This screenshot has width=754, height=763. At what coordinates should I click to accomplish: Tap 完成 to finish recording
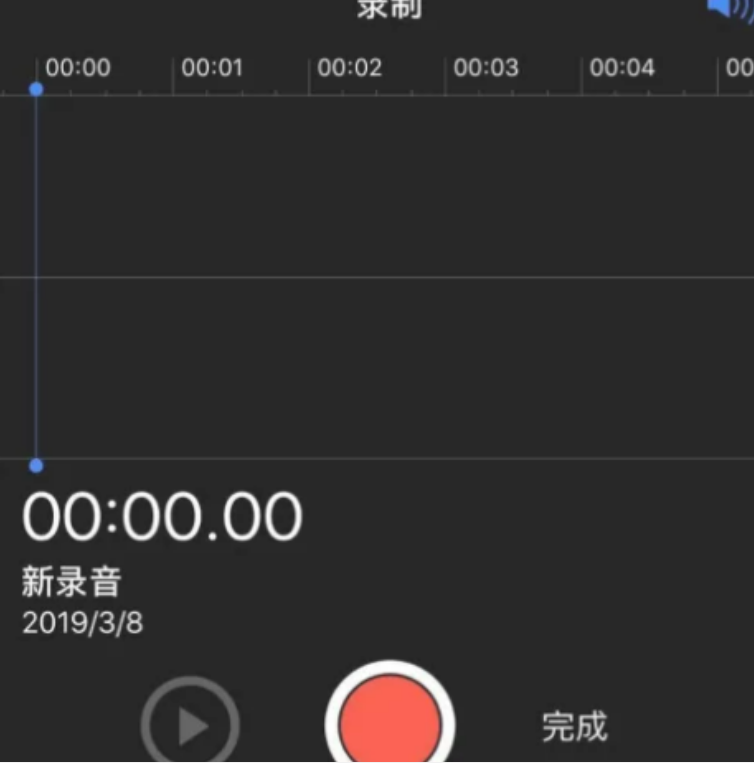[x=574, y=726]
